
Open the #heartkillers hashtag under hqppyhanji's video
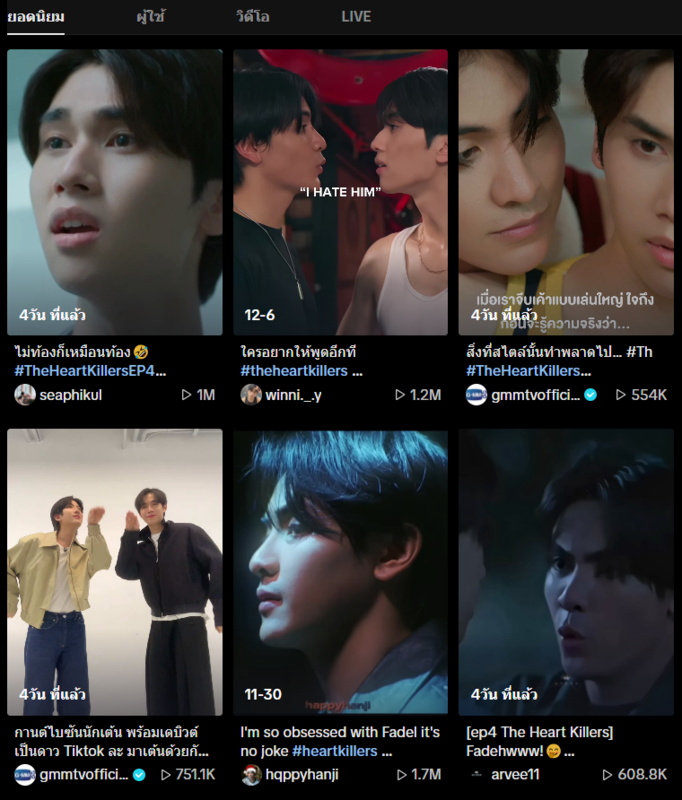pos(335,751)
